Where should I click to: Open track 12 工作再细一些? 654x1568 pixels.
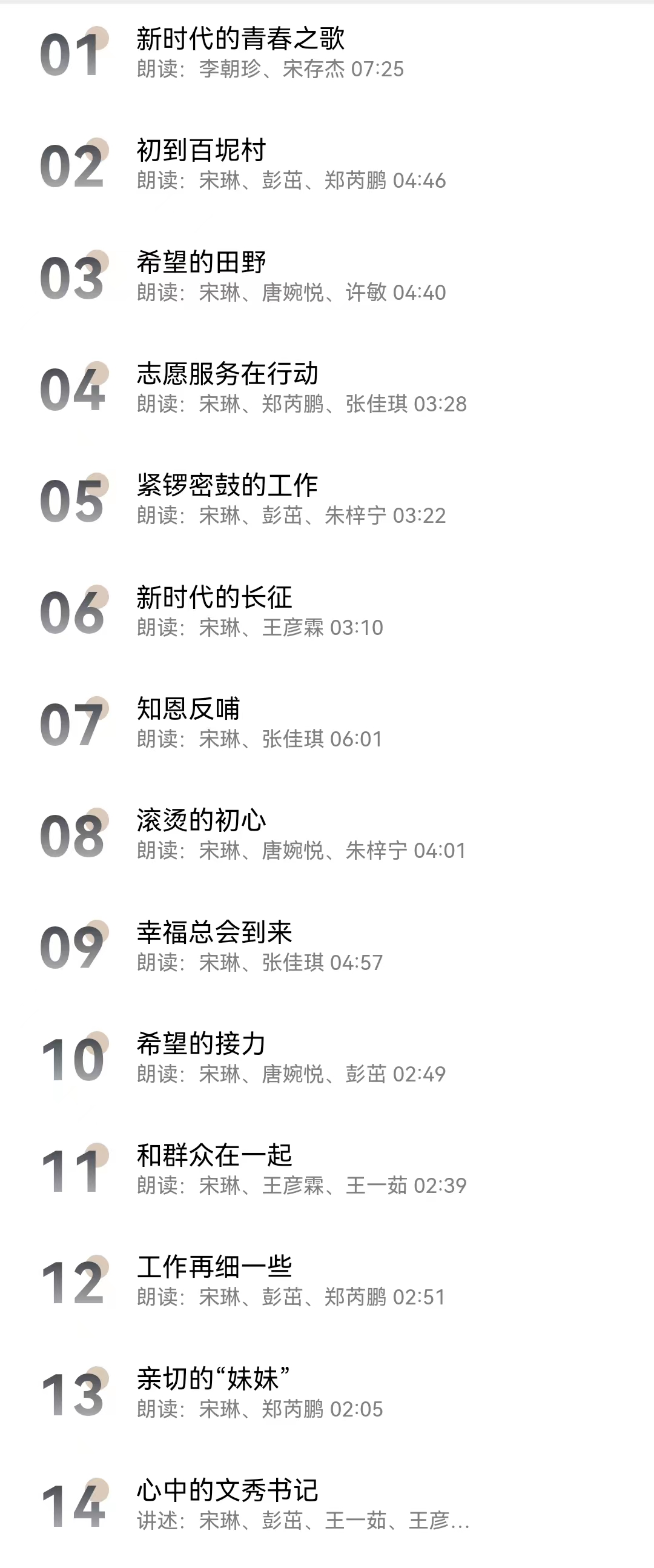coord(214,1267)
